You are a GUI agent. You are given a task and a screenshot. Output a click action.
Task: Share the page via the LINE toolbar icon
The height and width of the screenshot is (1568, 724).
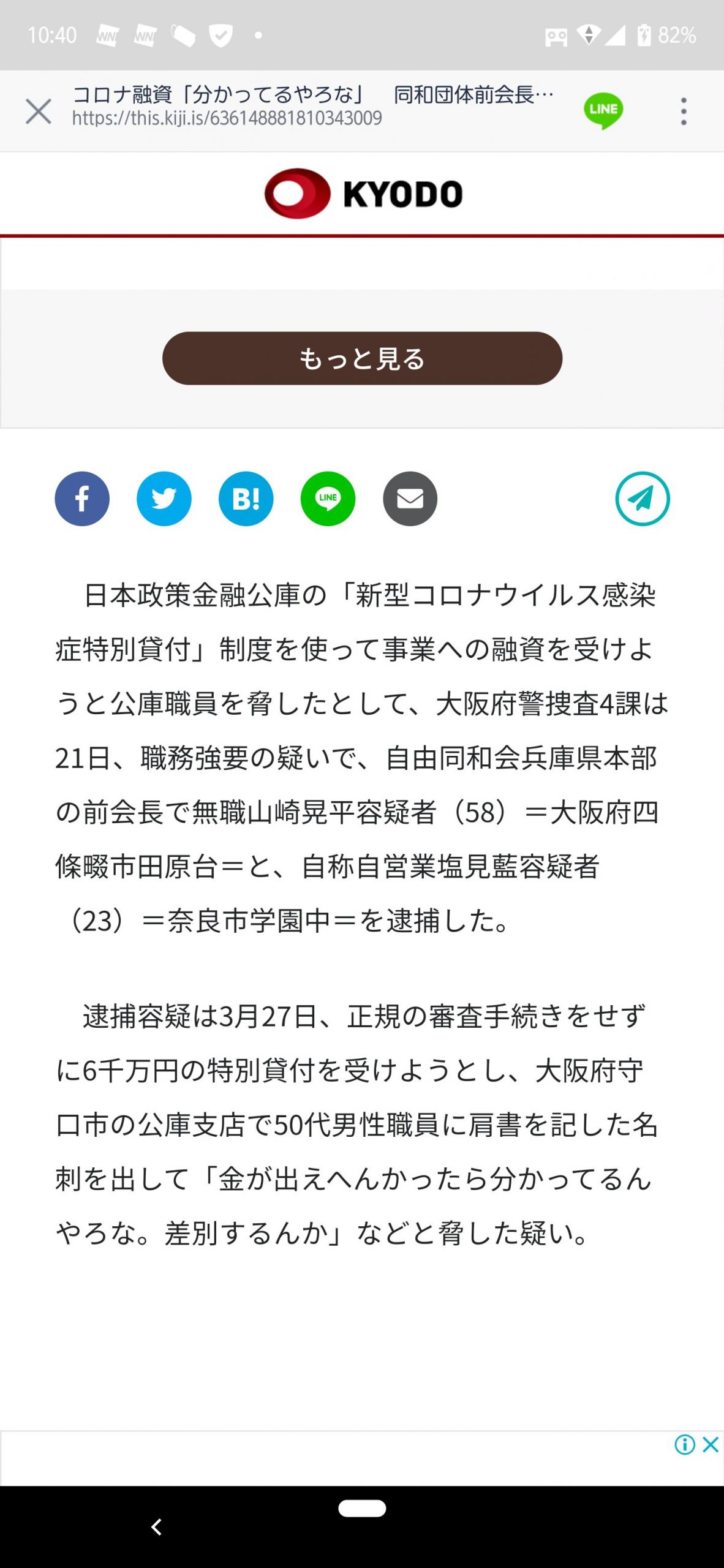pos(603,111)
